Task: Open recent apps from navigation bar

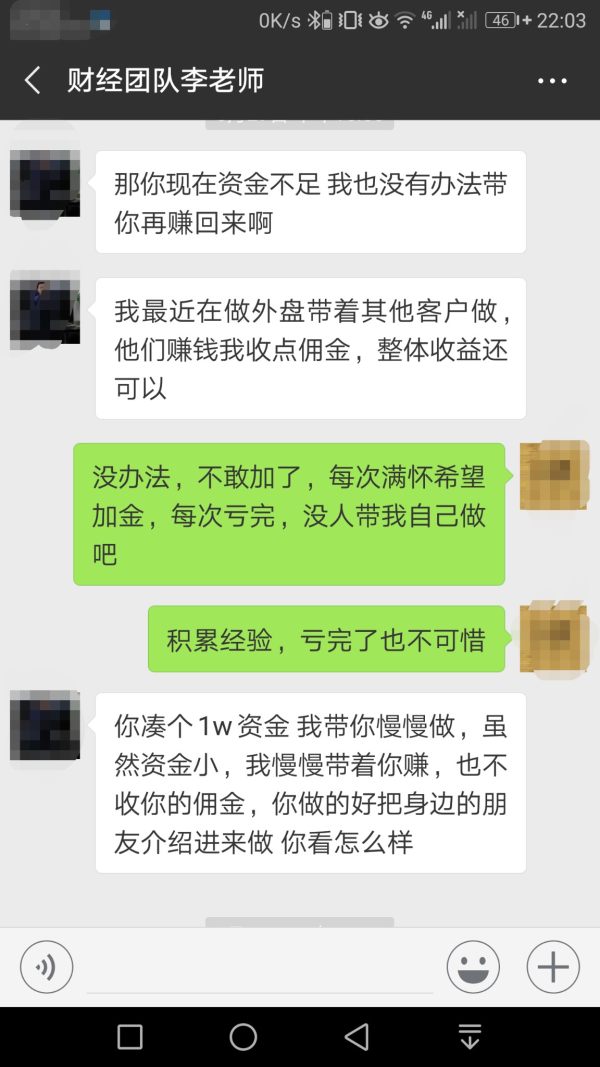Action: pyautogui.click(x=130, y=1037)
